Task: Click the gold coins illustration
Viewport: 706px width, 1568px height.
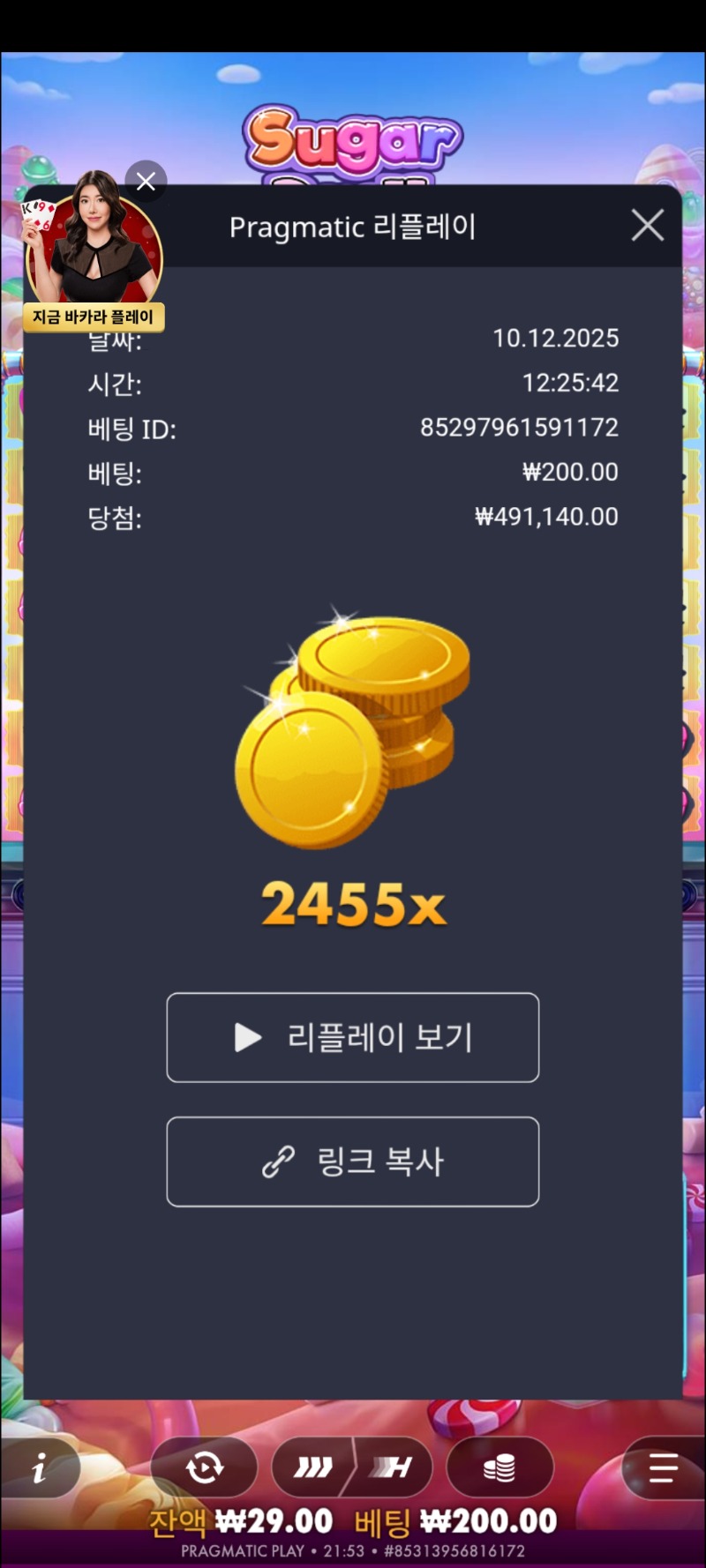Action: 351,732
